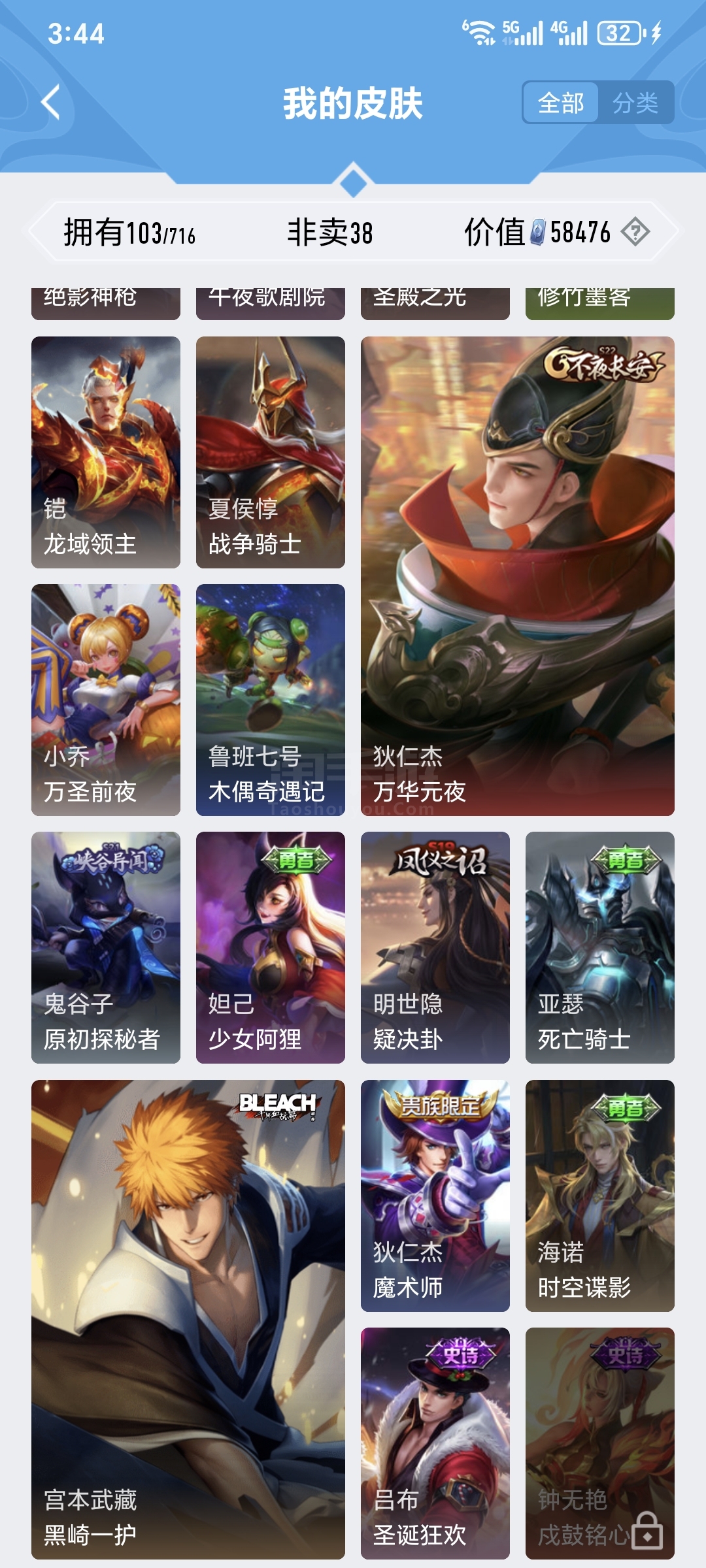The width and height of the screenshot is (706, 1568).
Task: Open the 吕布 圣诞狂欢 skin card
Action: click(x=435, y=1443)
